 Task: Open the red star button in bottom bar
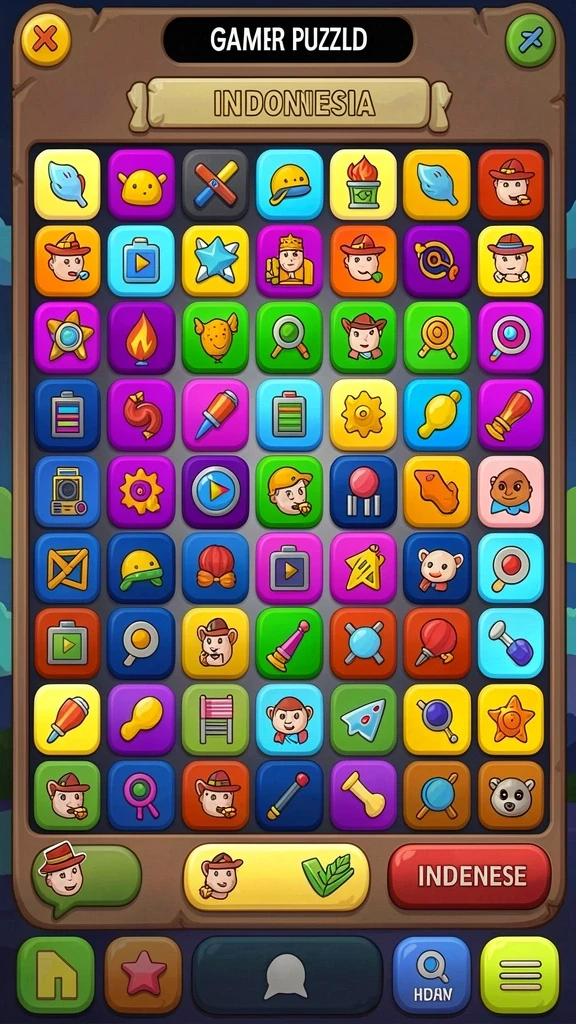(x=143, y=976)
